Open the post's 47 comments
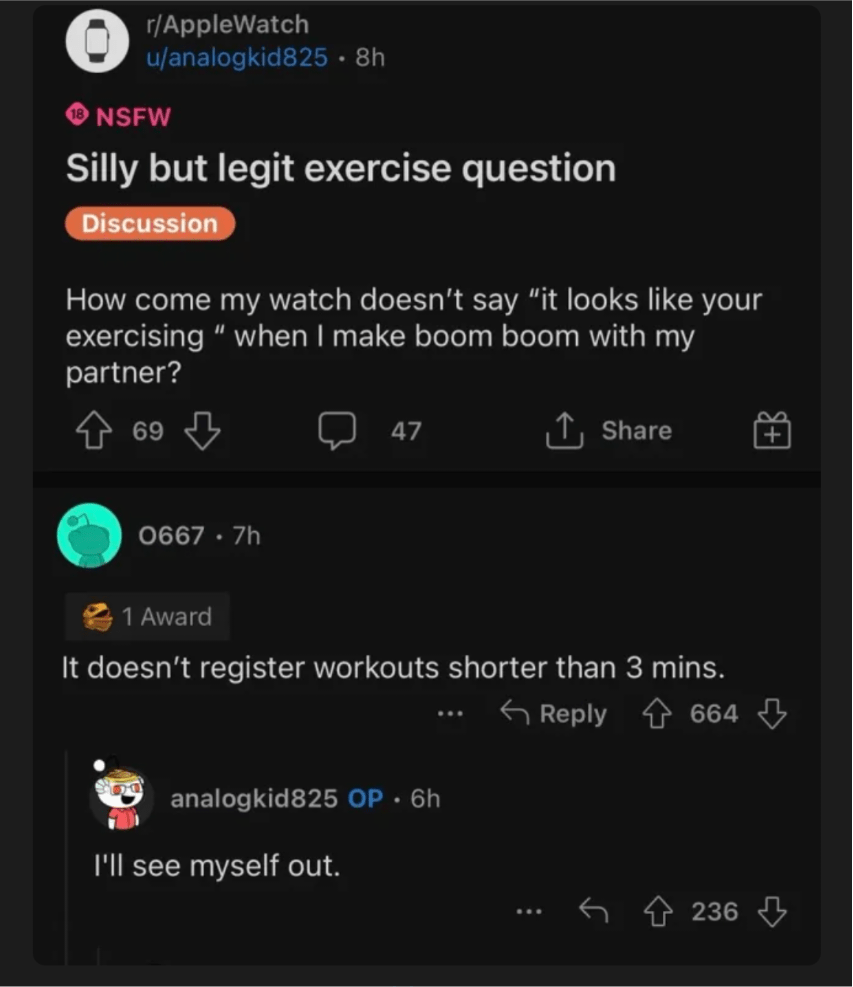 coord(371,431)
